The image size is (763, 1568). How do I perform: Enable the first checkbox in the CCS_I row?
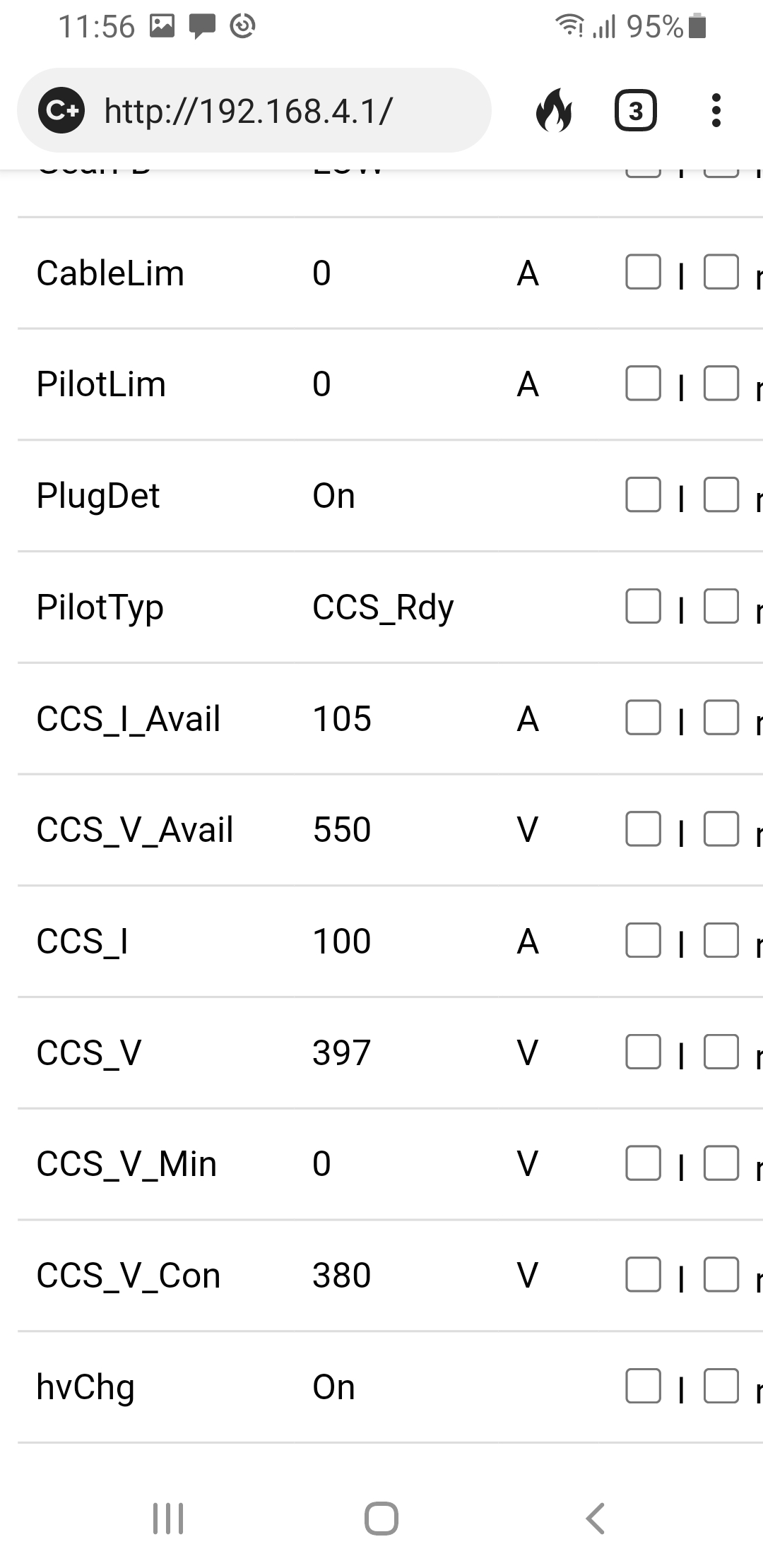point(643,941)
